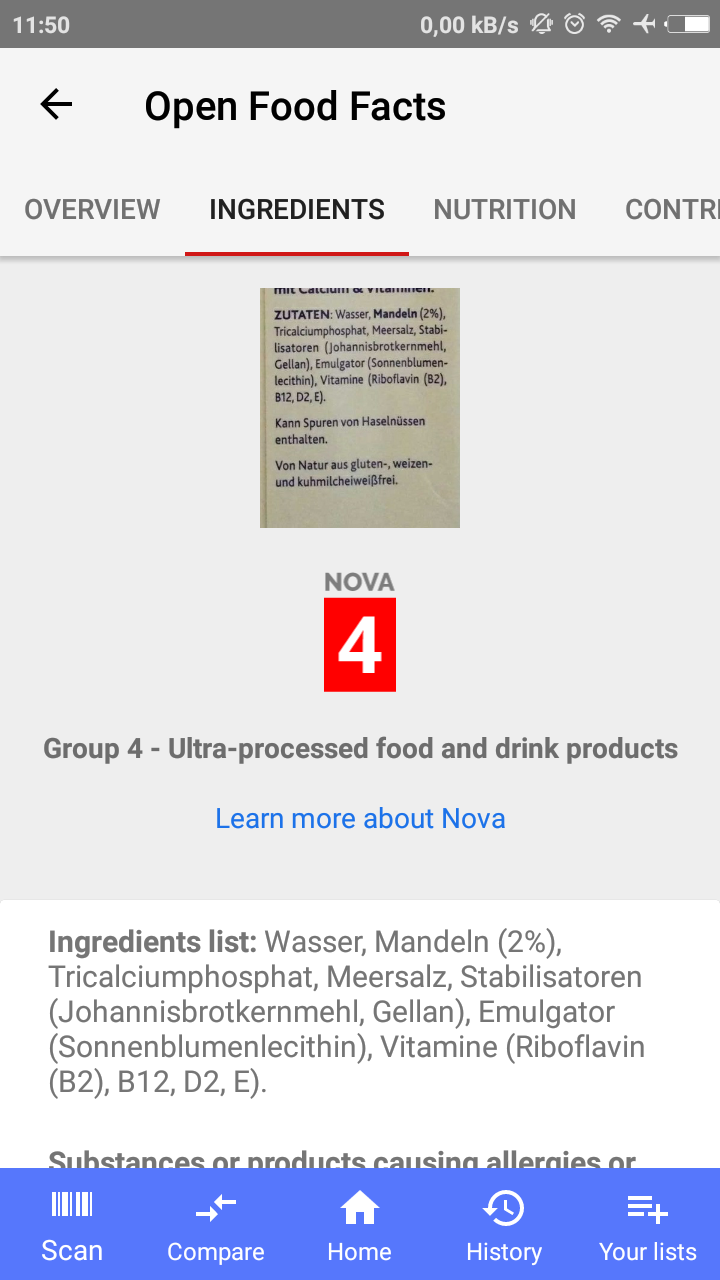
Task: Tap the alarm clock status icon
Action: click(575, 25)
